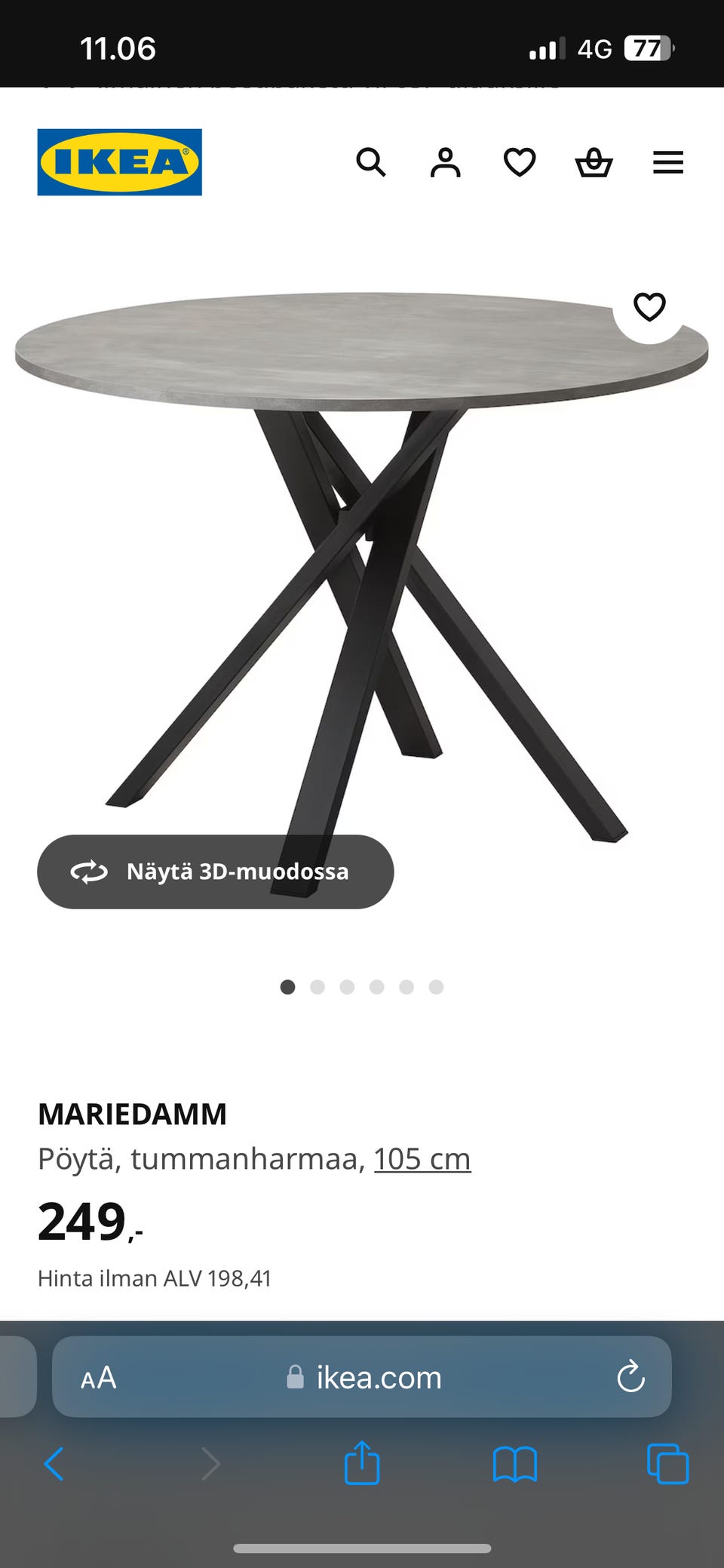Open Safari bookmarks

pos(514,1465)
